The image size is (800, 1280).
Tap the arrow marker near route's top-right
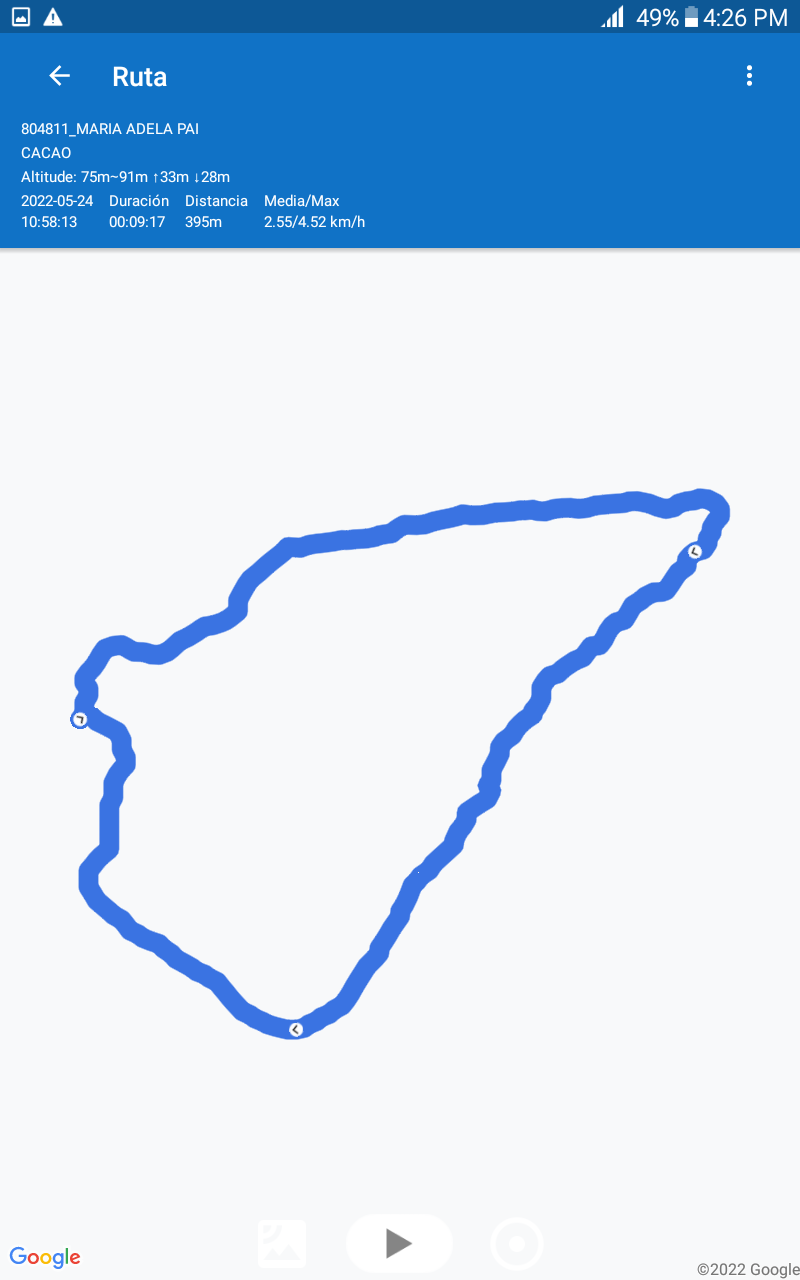point(695,551)
